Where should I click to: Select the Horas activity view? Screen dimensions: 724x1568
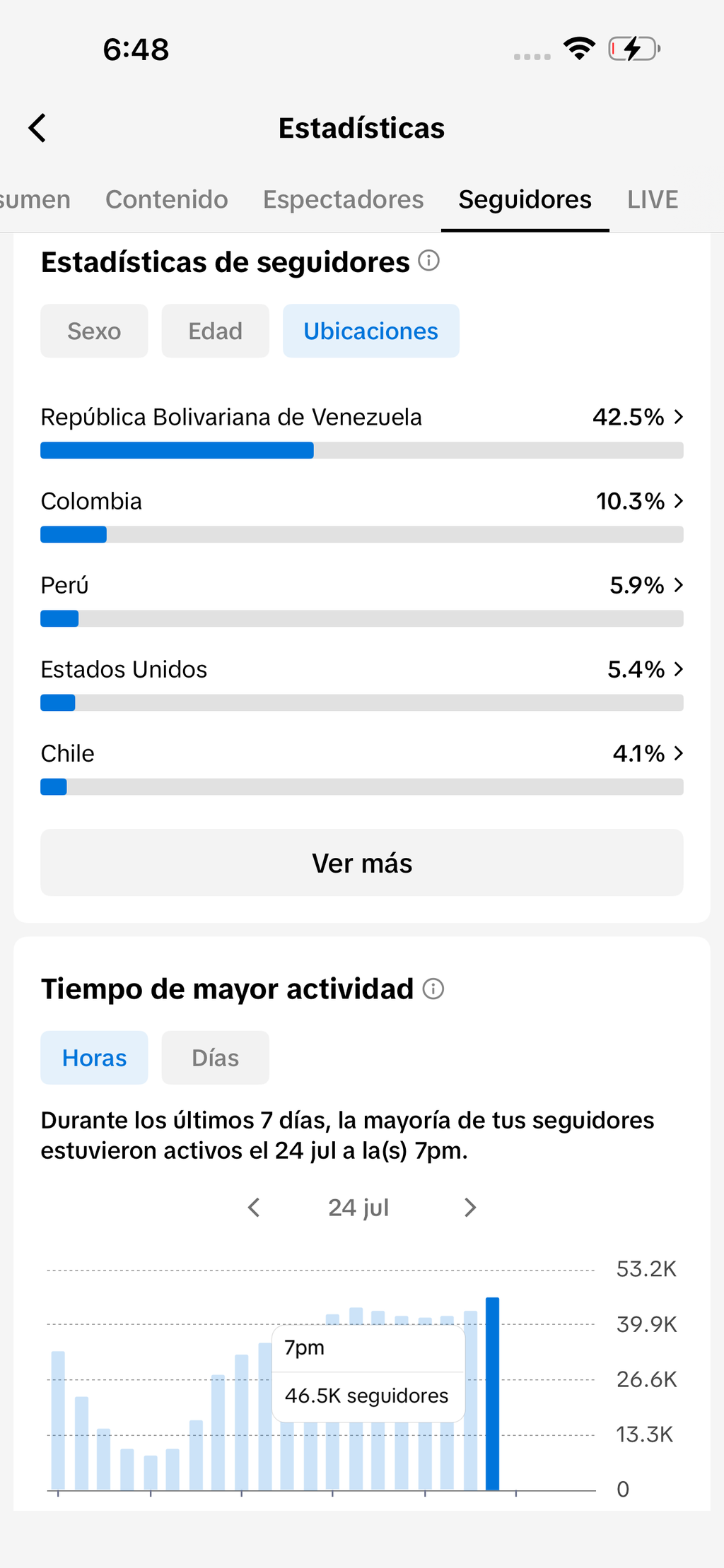[x=94, y=1058]
